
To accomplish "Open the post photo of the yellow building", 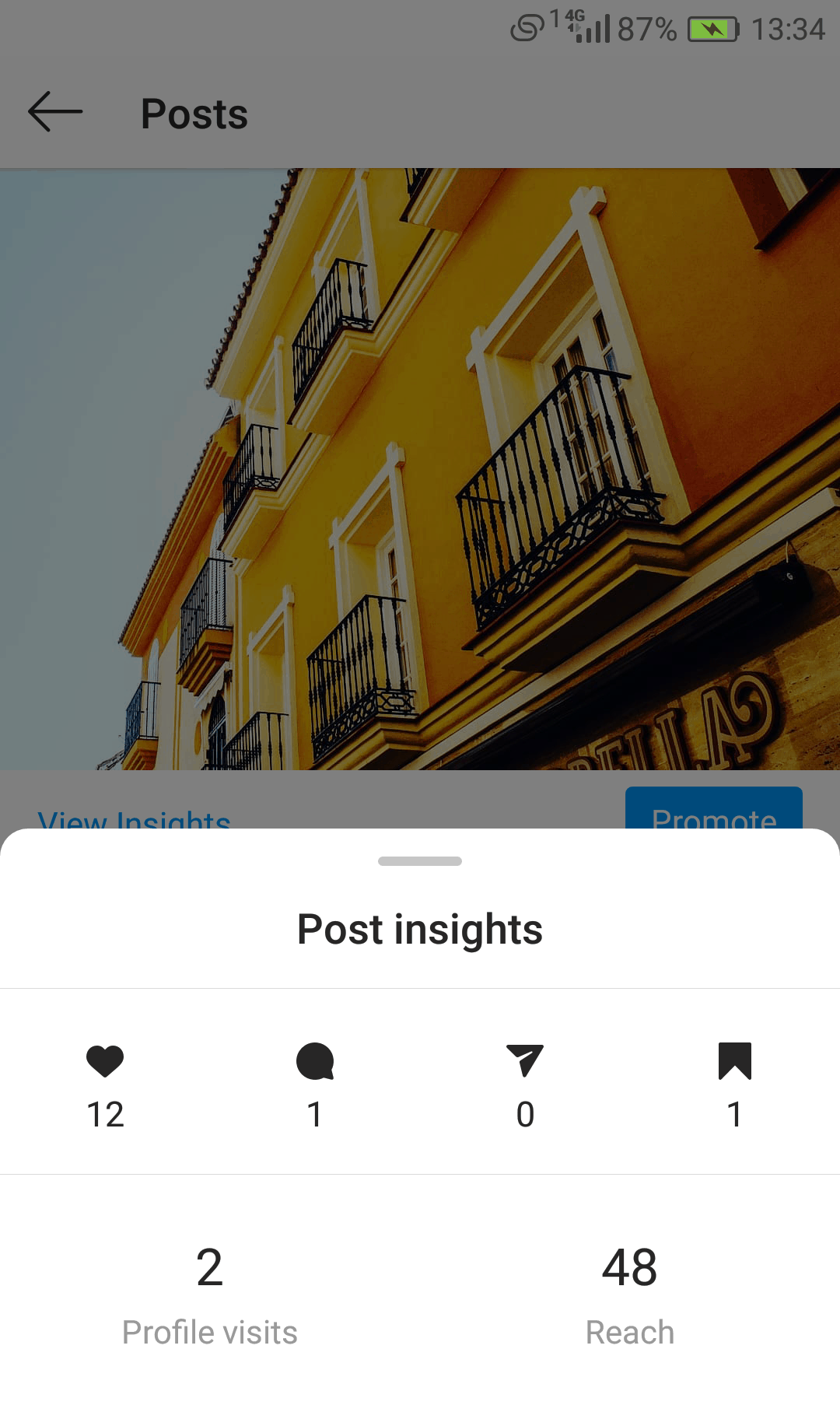I will tap(420, 469).
